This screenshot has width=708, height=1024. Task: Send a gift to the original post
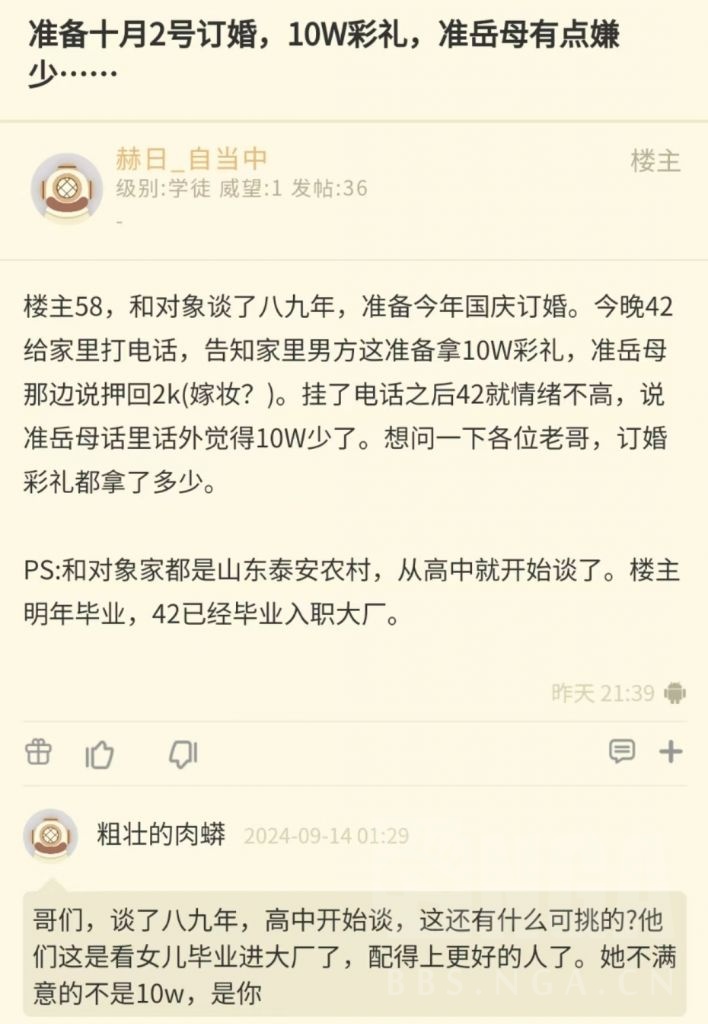[x=38, y=752]
